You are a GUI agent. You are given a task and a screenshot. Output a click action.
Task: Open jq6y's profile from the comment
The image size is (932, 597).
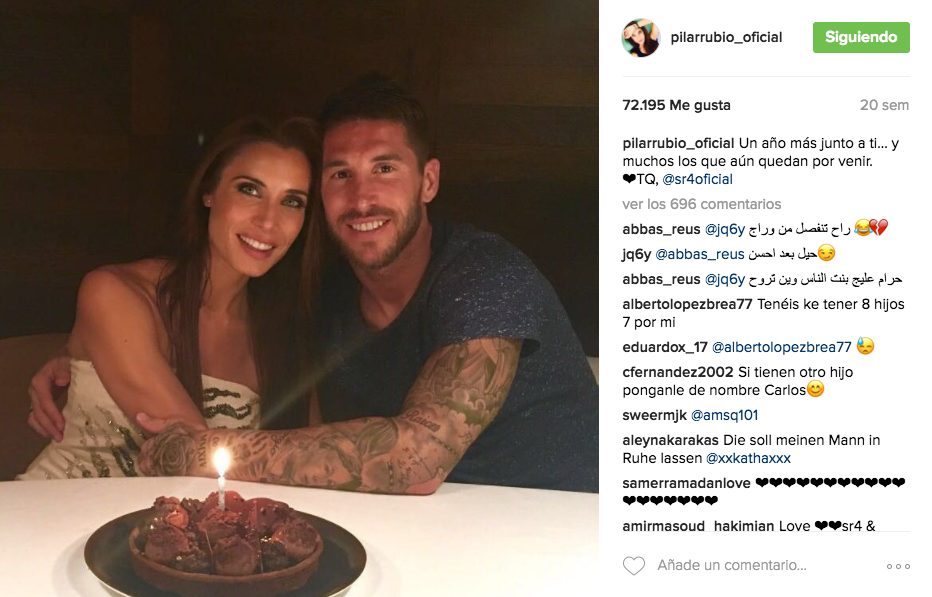(x=636, y=254)
